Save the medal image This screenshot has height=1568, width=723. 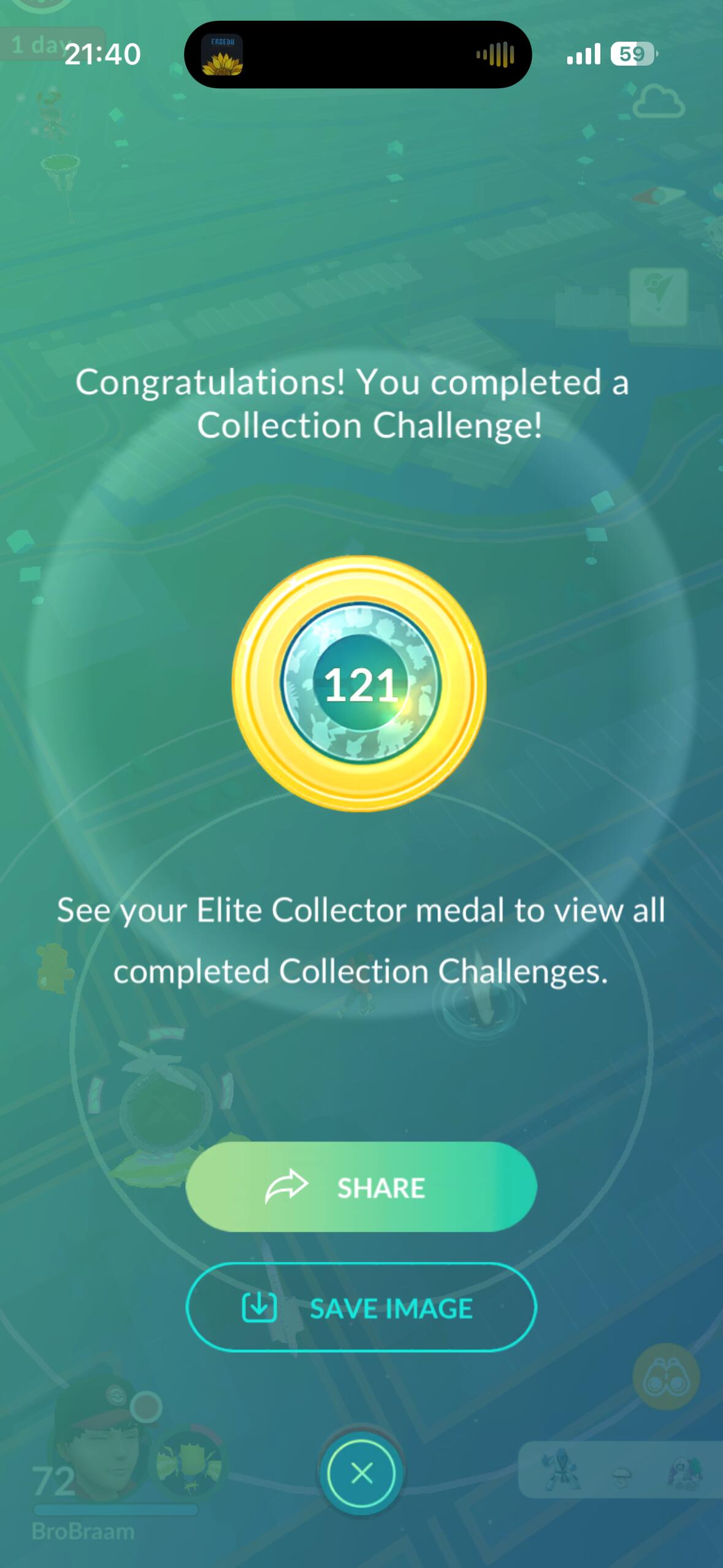pos(361,1308)
